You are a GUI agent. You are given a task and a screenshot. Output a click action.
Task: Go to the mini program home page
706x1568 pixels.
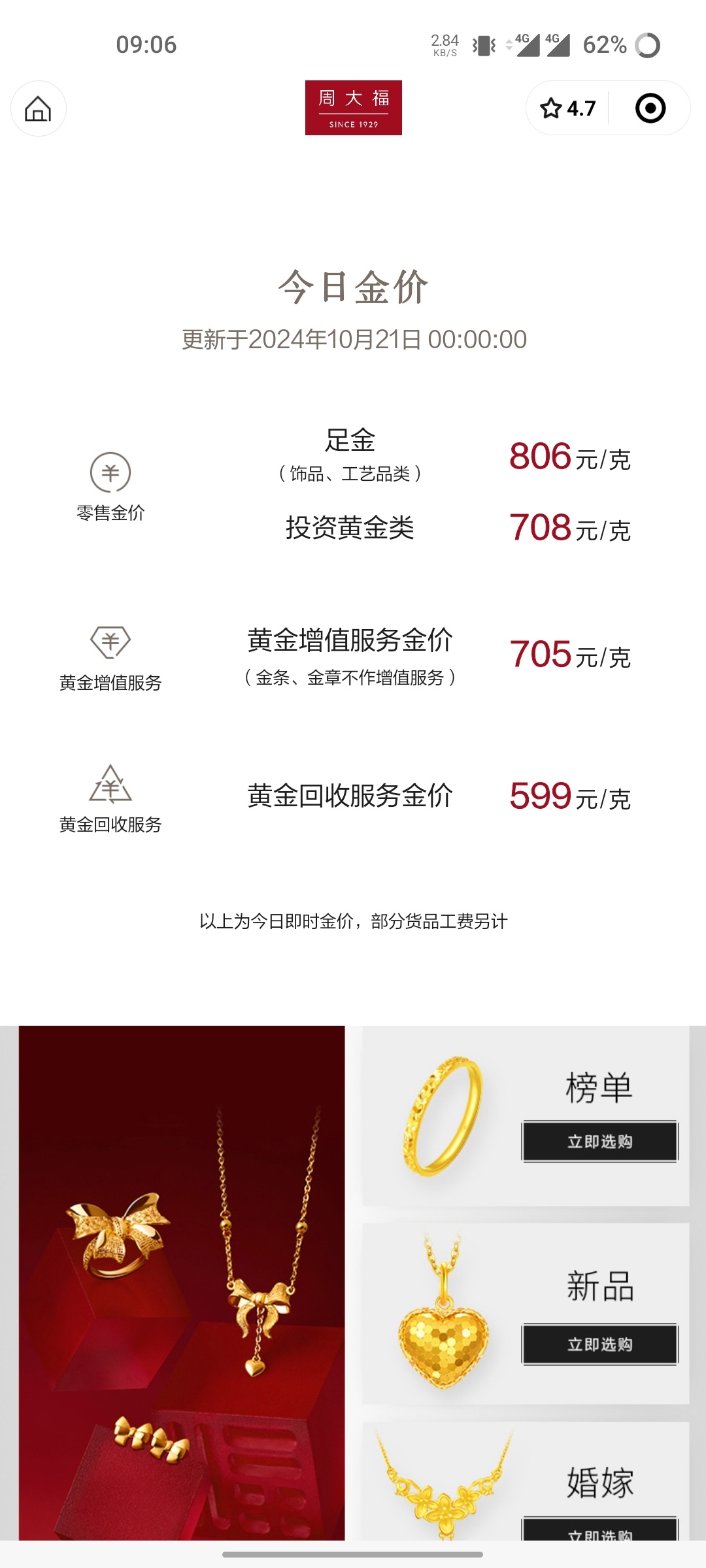pyautogui.click(x=38, y=108)
